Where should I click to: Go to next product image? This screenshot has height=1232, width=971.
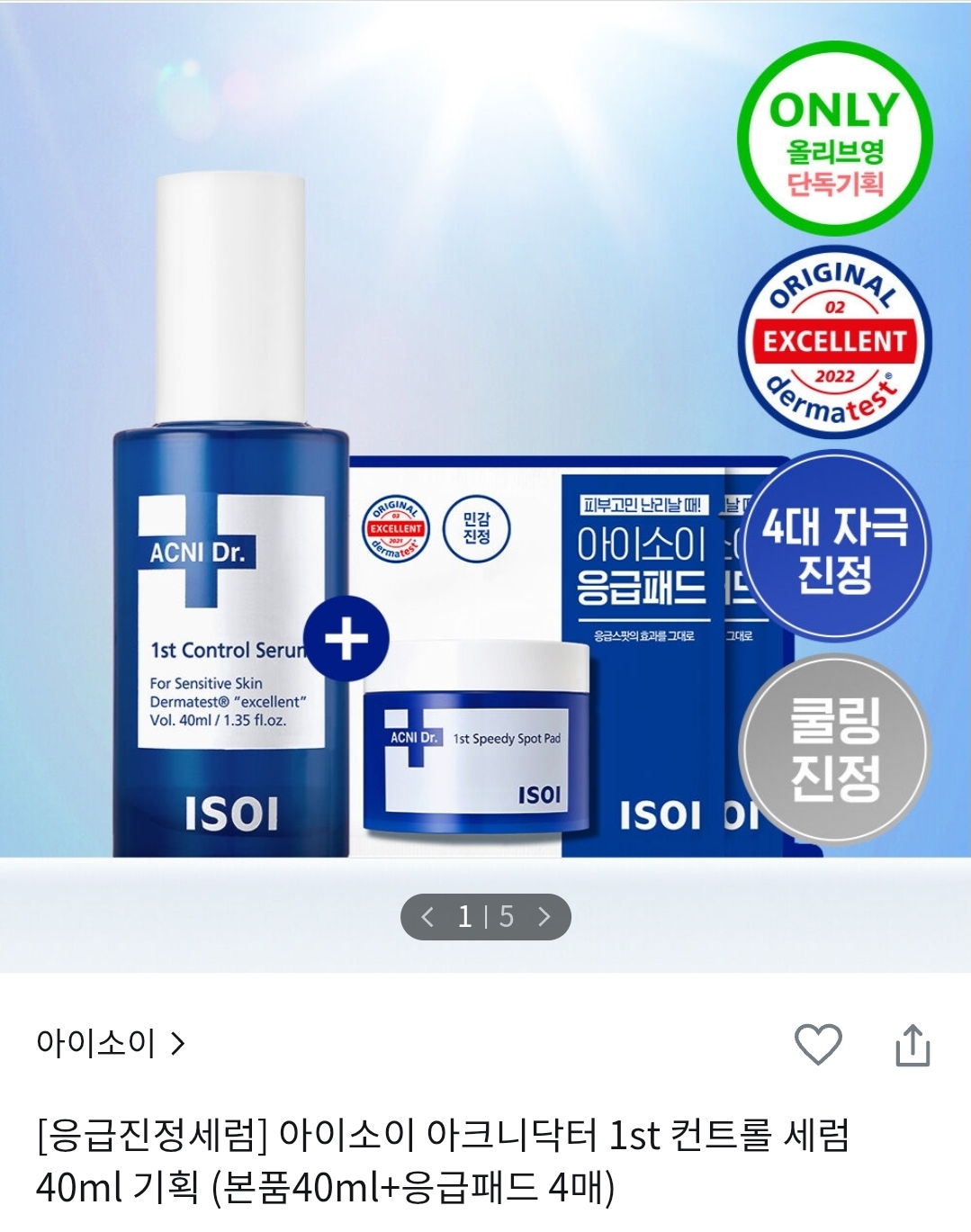point(544,917)
